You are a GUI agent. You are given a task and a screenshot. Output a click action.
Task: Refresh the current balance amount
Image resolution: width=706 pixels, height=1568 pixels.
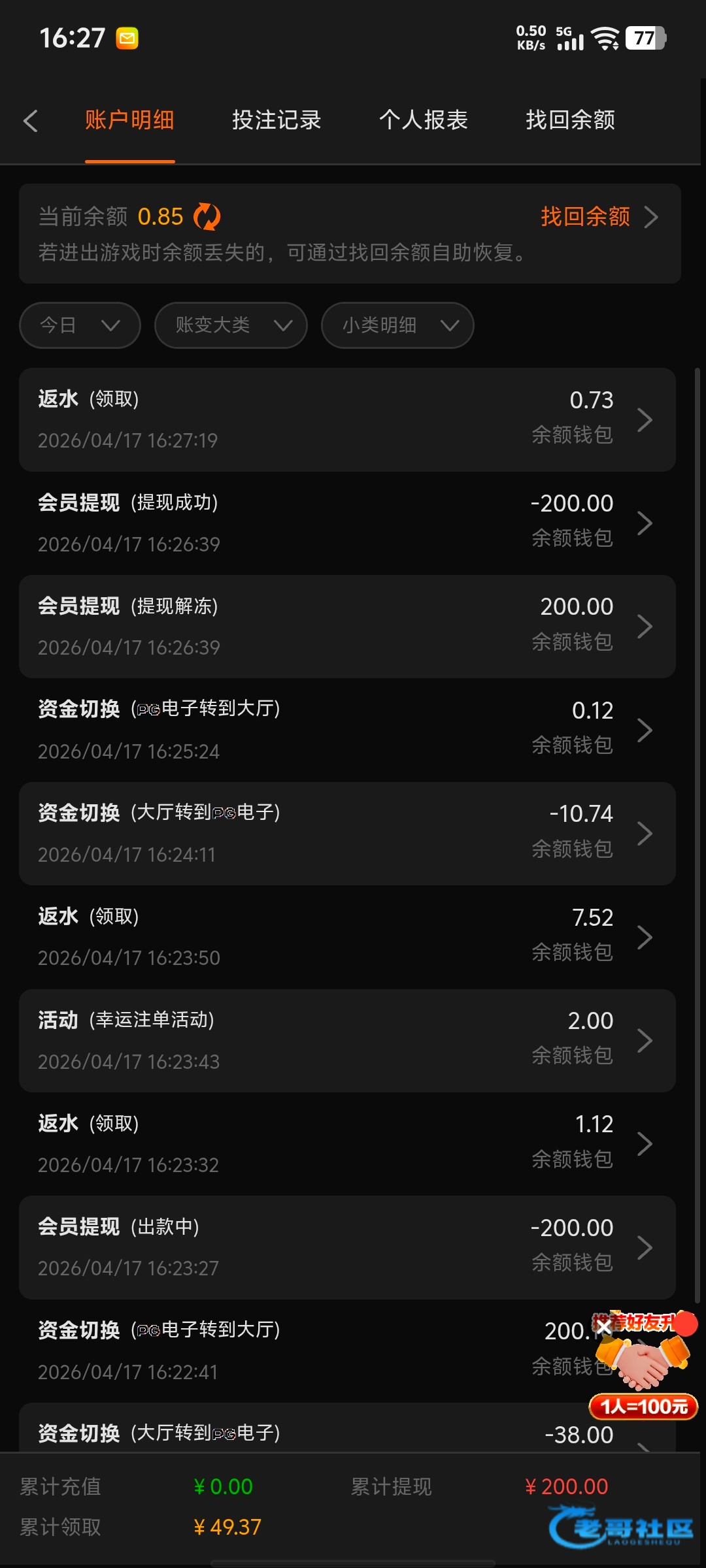tap(207, 217)
